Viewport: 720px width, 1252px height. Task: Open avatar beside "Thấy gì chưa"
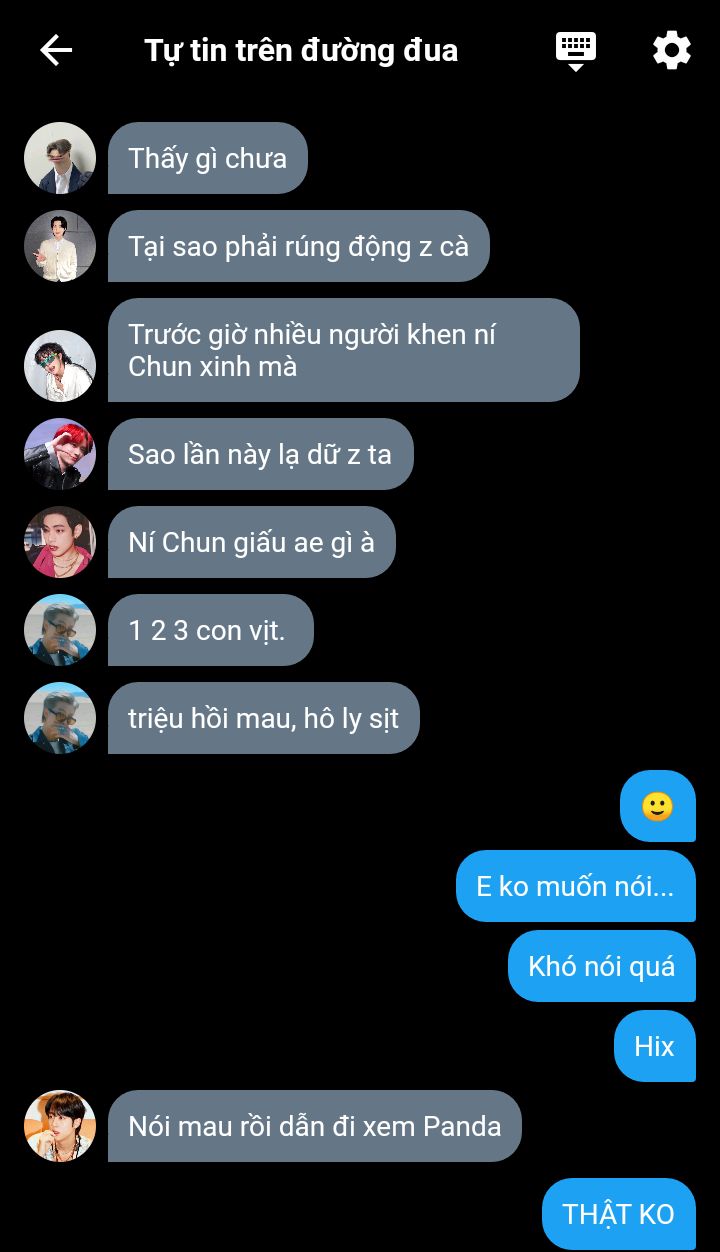60,158
